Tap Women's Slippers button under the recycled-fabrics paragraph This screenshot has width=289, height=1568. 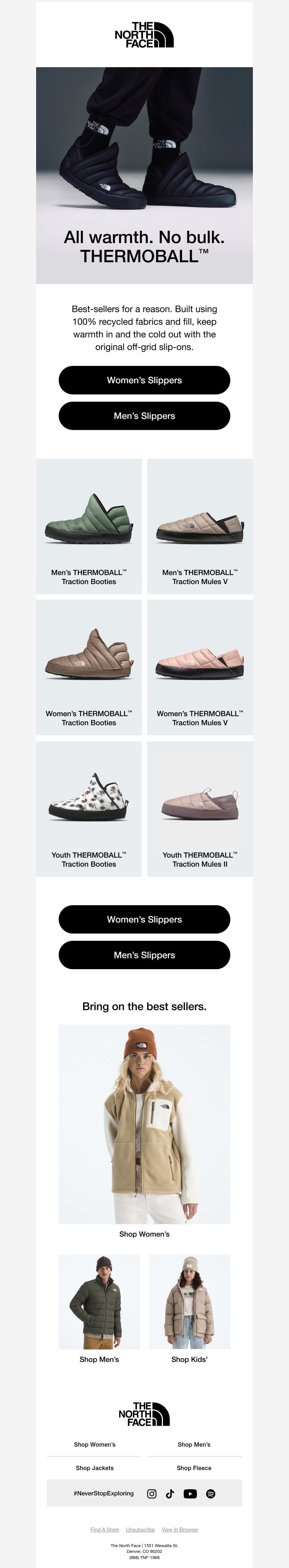(x=144, y=380)
